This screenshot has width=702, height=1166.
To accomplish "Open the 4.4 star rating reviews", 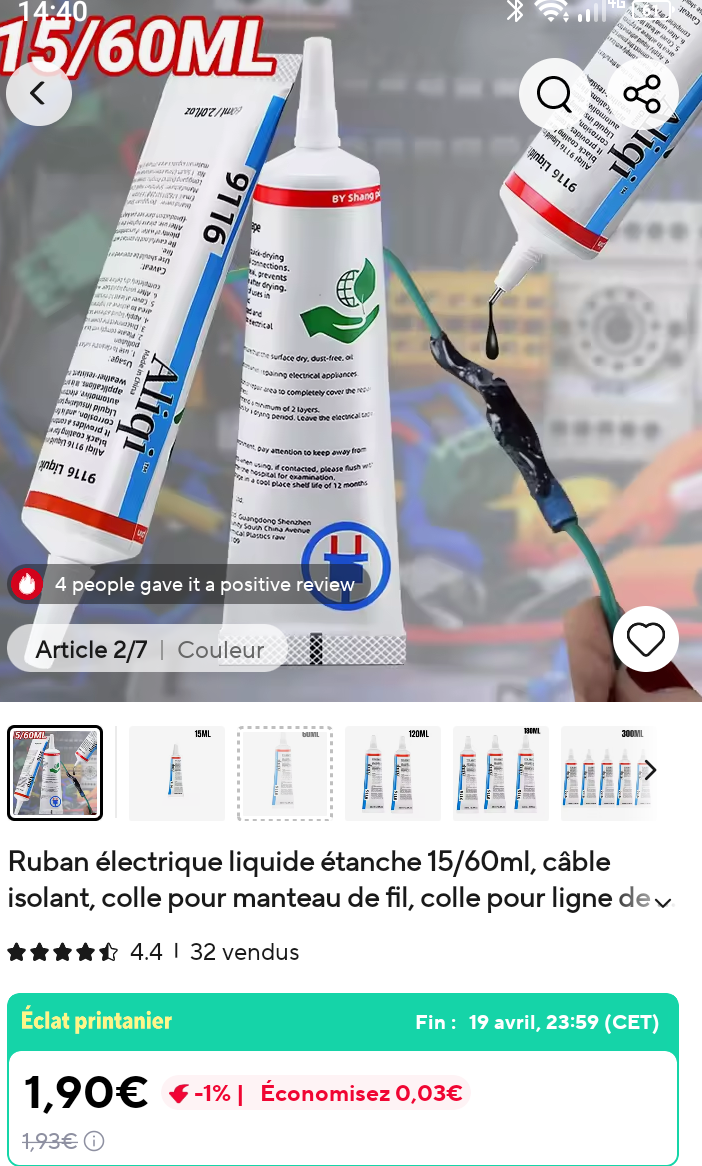I will (85, 951).
